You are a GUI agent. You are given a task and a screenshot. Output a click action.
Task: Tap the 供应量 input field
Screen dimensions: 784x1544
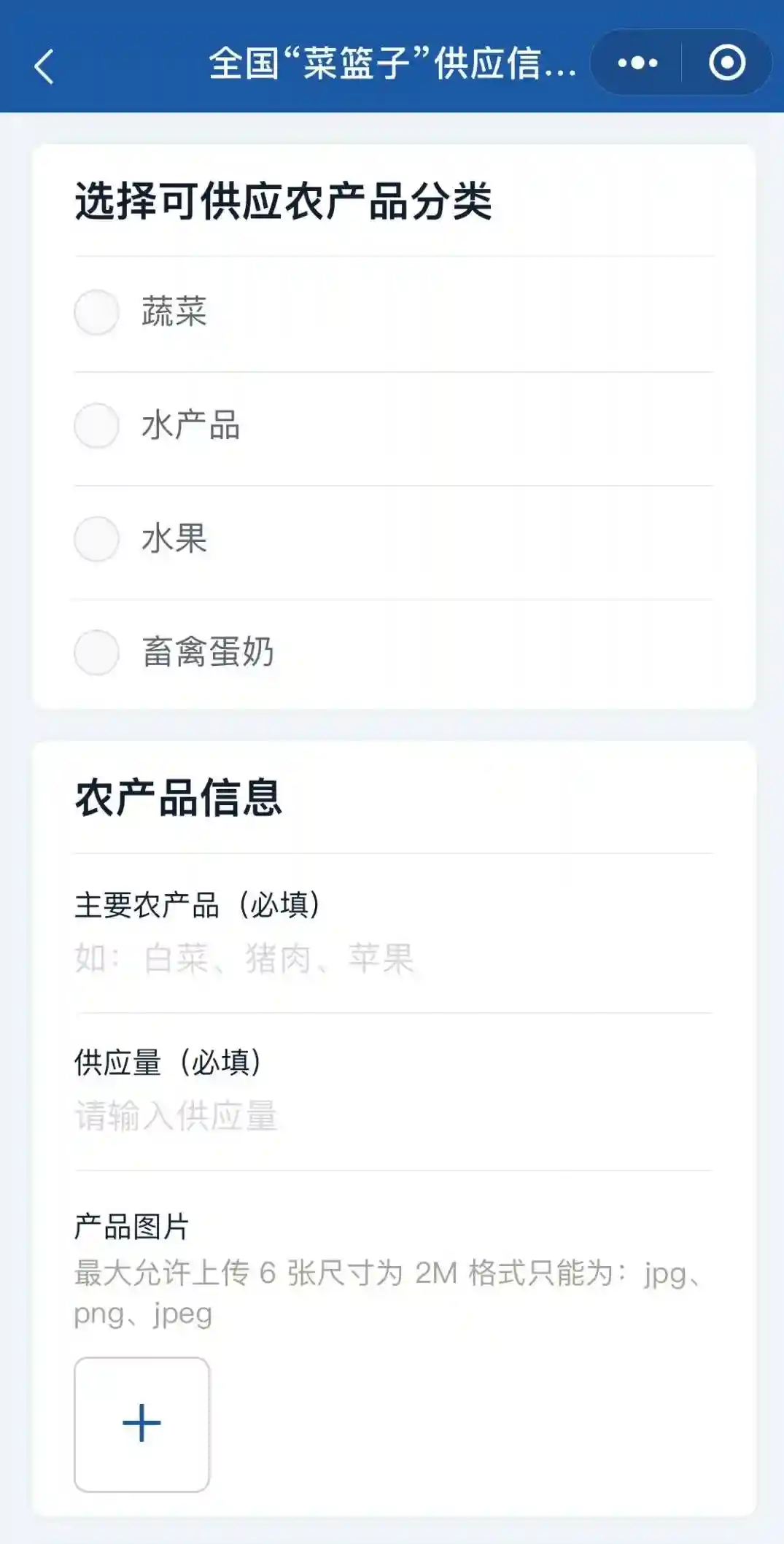(x=392, y=1116)
